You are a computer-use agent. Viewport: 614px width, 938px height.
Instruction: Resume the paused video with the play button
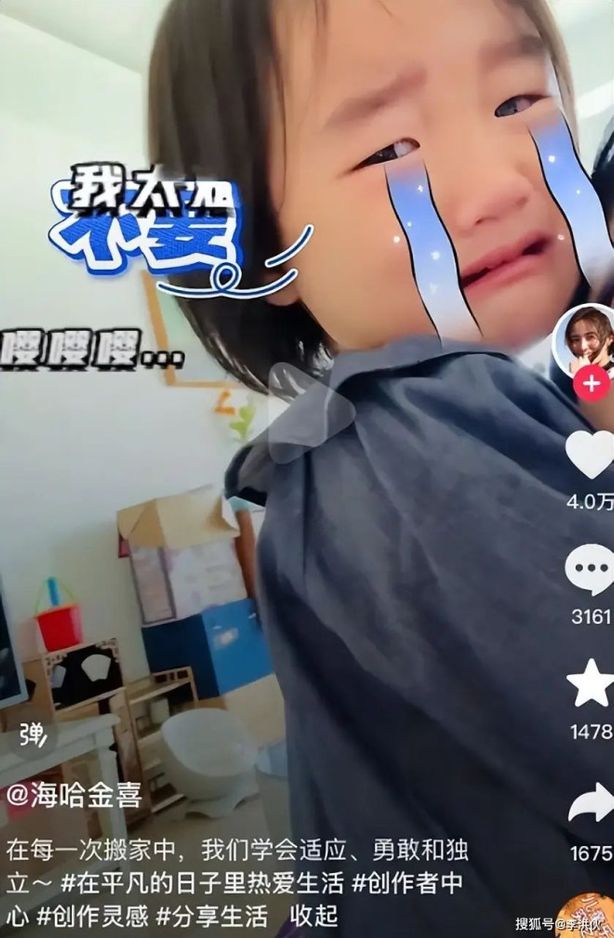(x=310, y=412)
